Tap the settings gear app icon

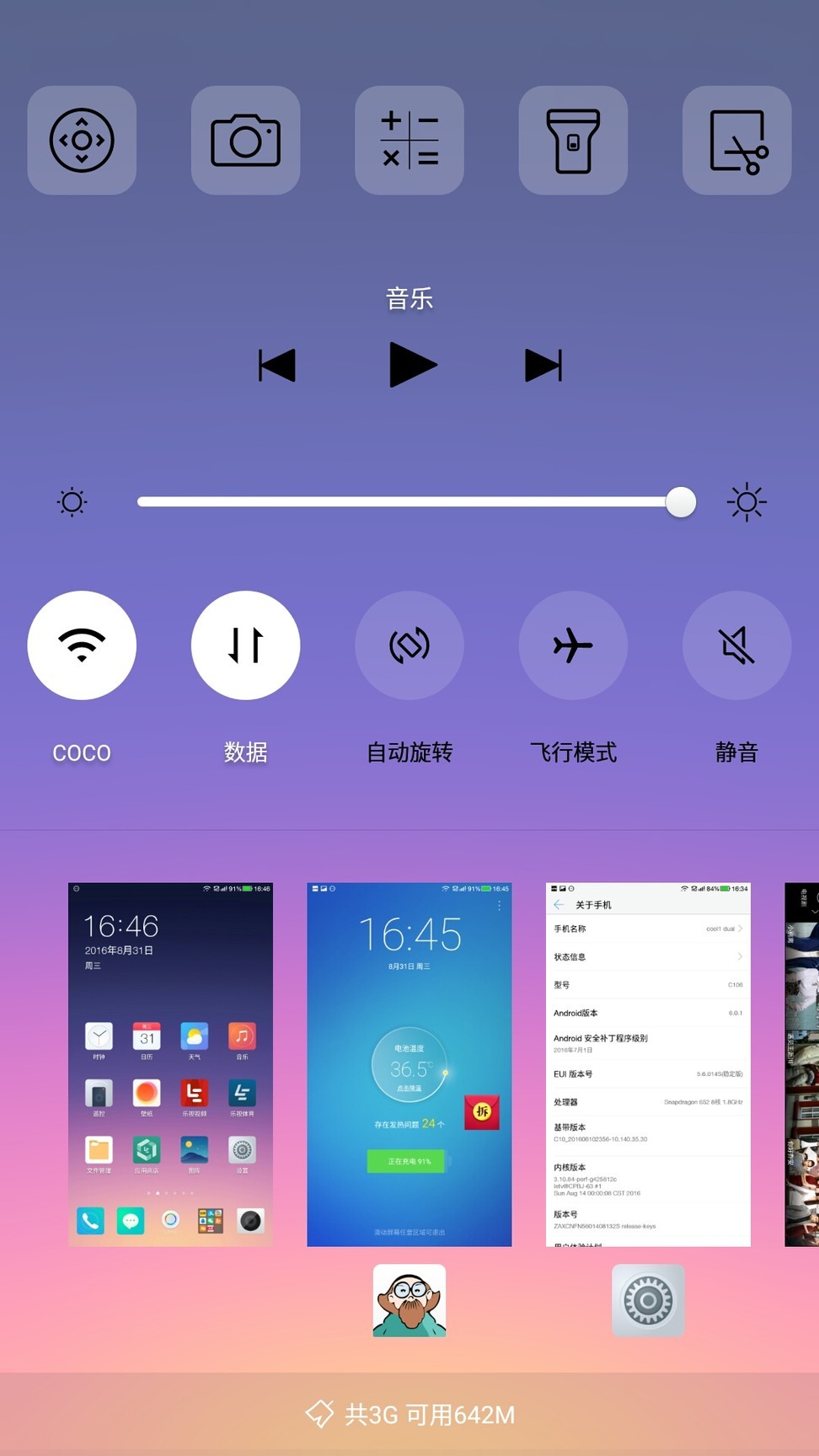(x=648, y=1300)
